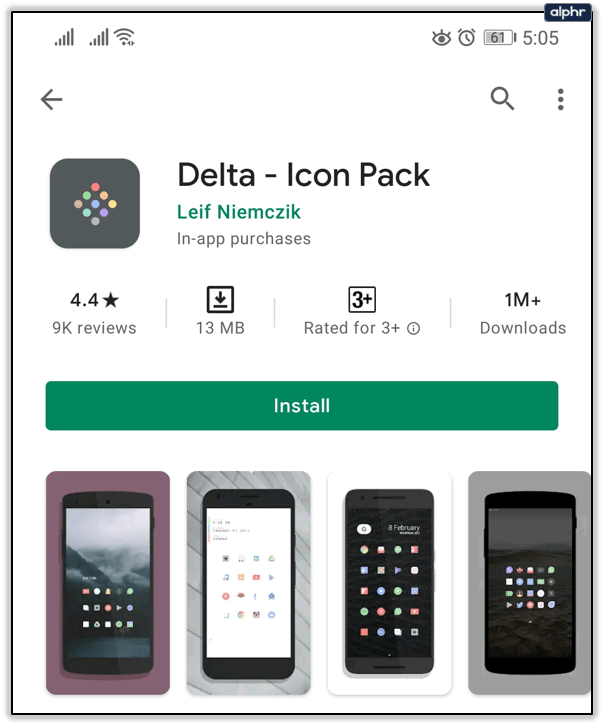Open the gray mountain-wallpaper screenshot
This screenshot has height=726, width=604.
tap(528, 582)
